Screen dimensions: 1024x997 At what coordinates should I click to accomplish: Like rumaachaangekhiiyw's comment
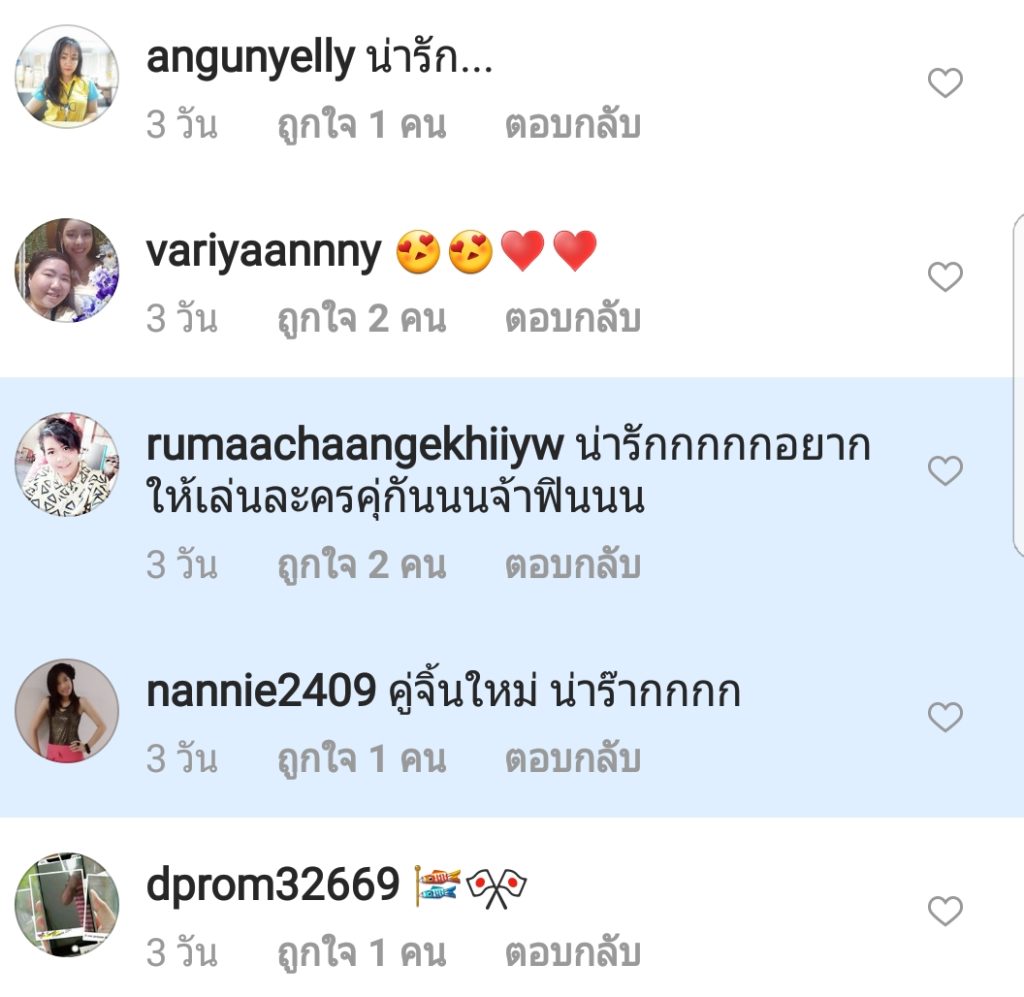click(x=945, y=470)
